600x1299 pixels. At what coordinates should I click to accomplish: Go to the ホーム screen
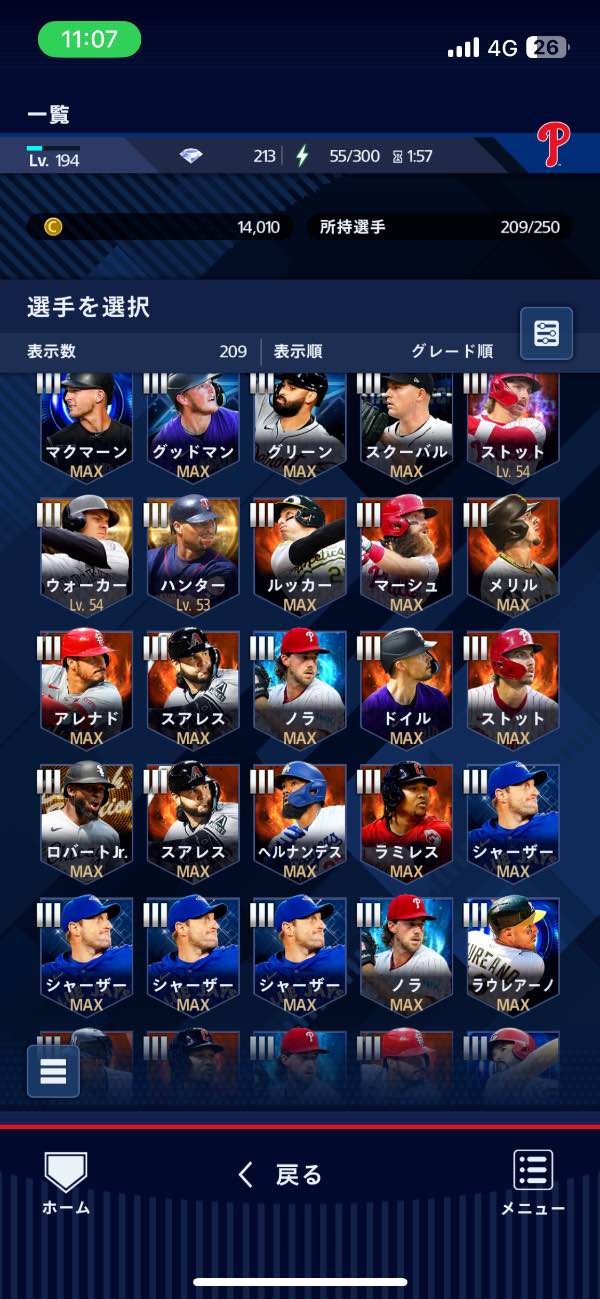pos(66,1182)
